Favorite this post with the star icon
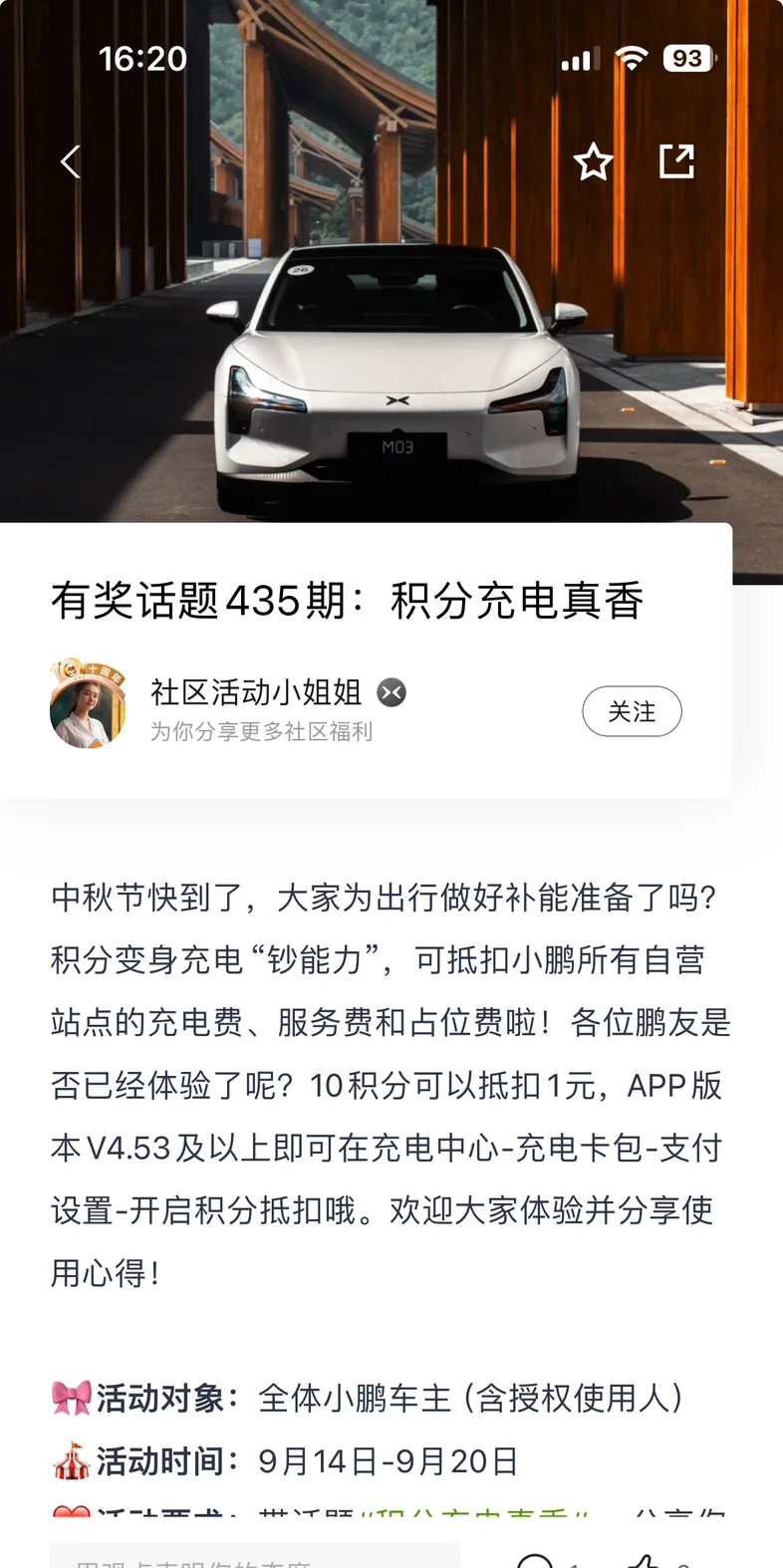This screenshot has height=1568, width=783. (x=594, y=161)
